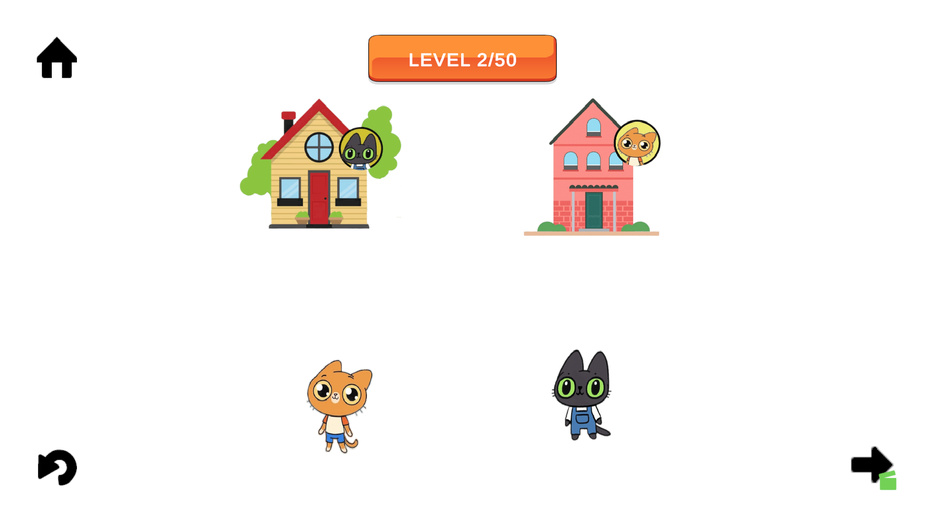The height and width of the screenshot is (522, 928).
Task: Tap the curved arrow reset icon
Action: click(57, 467)
